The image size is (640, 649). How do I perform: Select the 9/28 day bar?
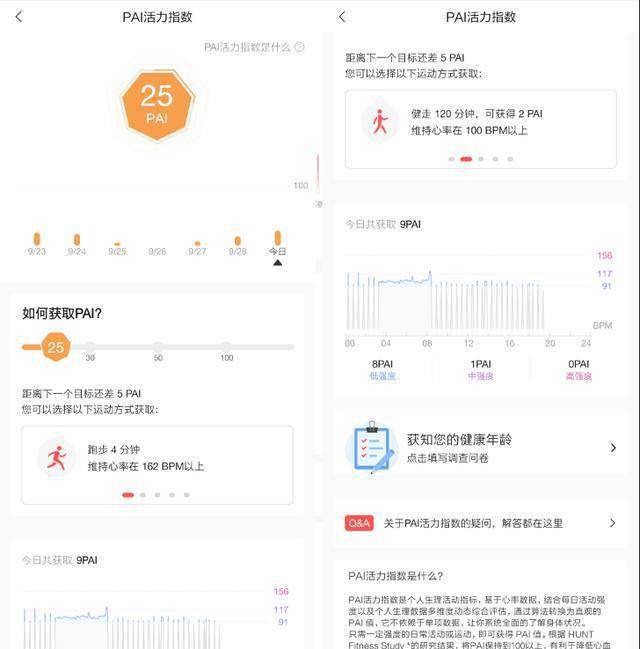point(237,242)
